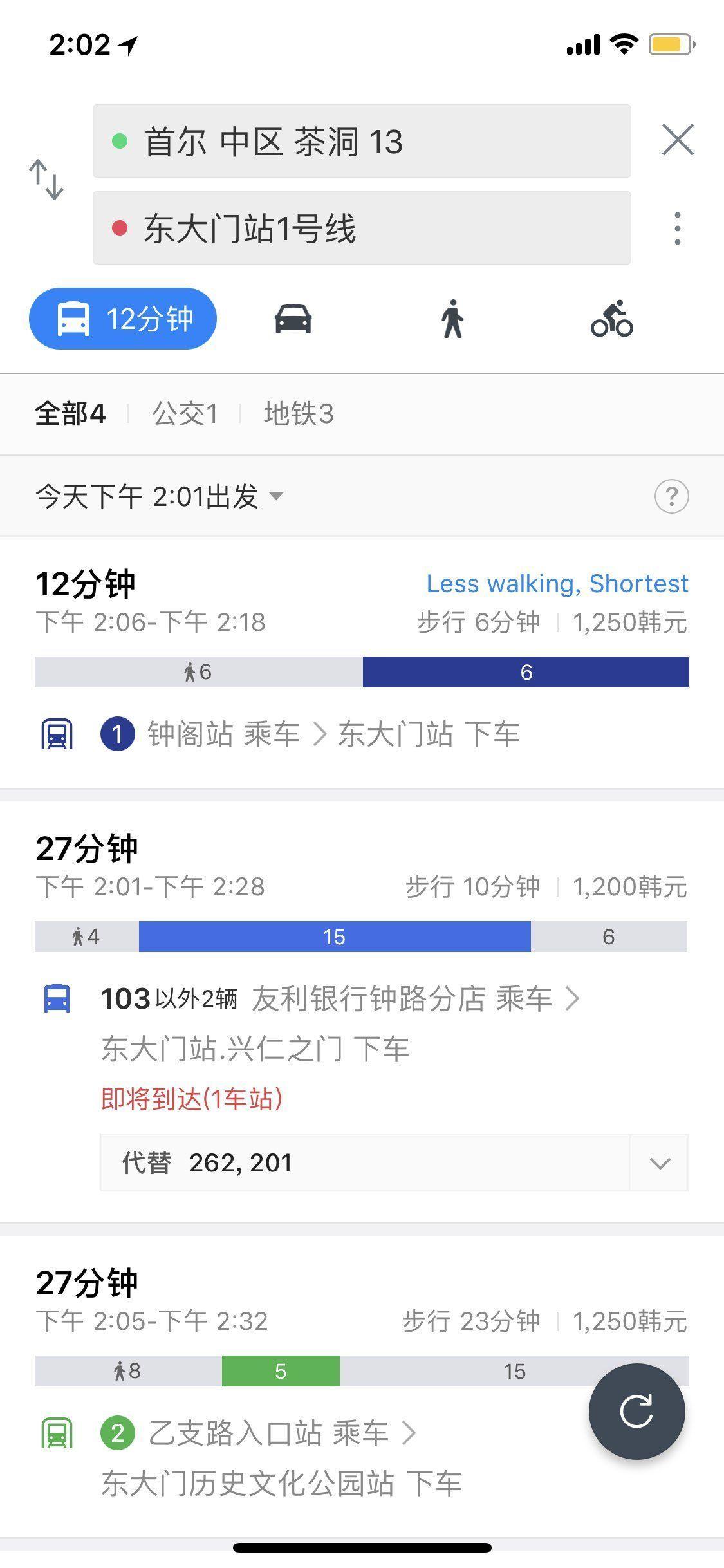
Task: Tap the 全部4 tab
Action: pos(71,414)
